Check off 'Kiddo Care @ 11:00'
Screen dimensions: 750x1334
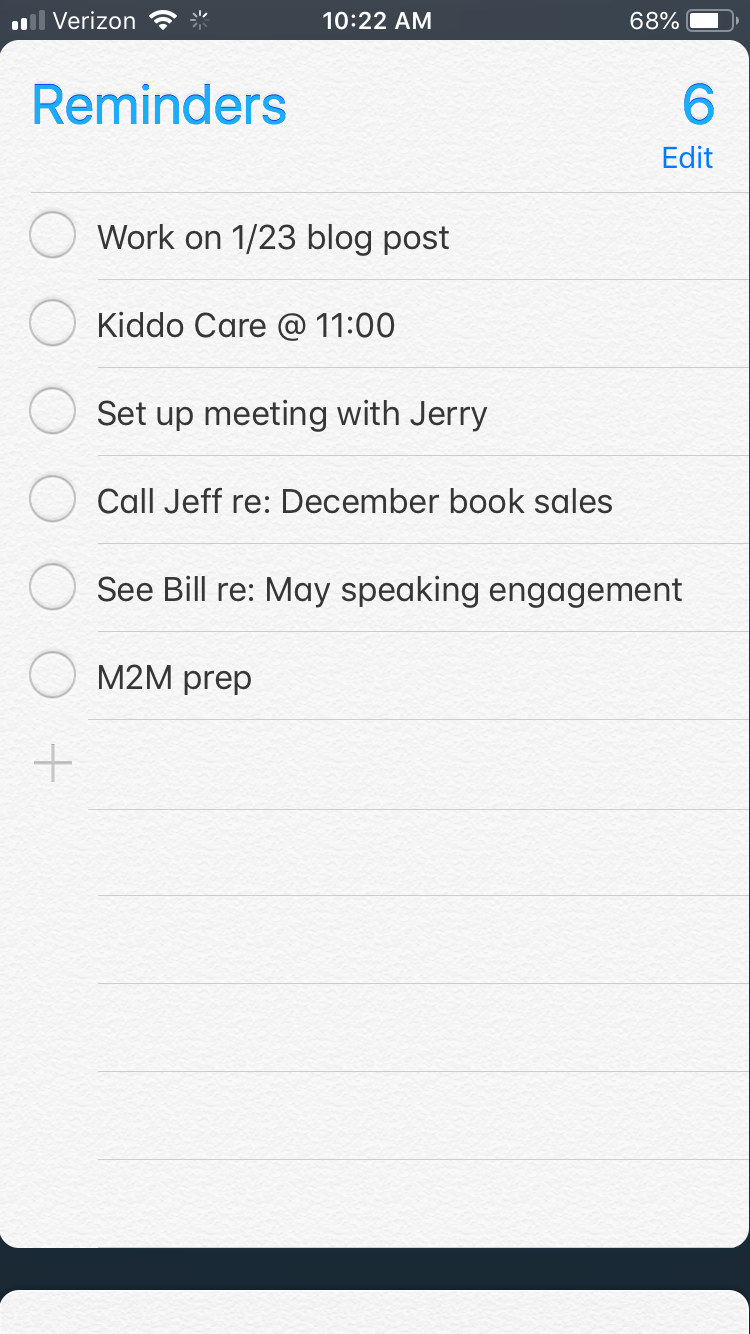coord(53,324)
